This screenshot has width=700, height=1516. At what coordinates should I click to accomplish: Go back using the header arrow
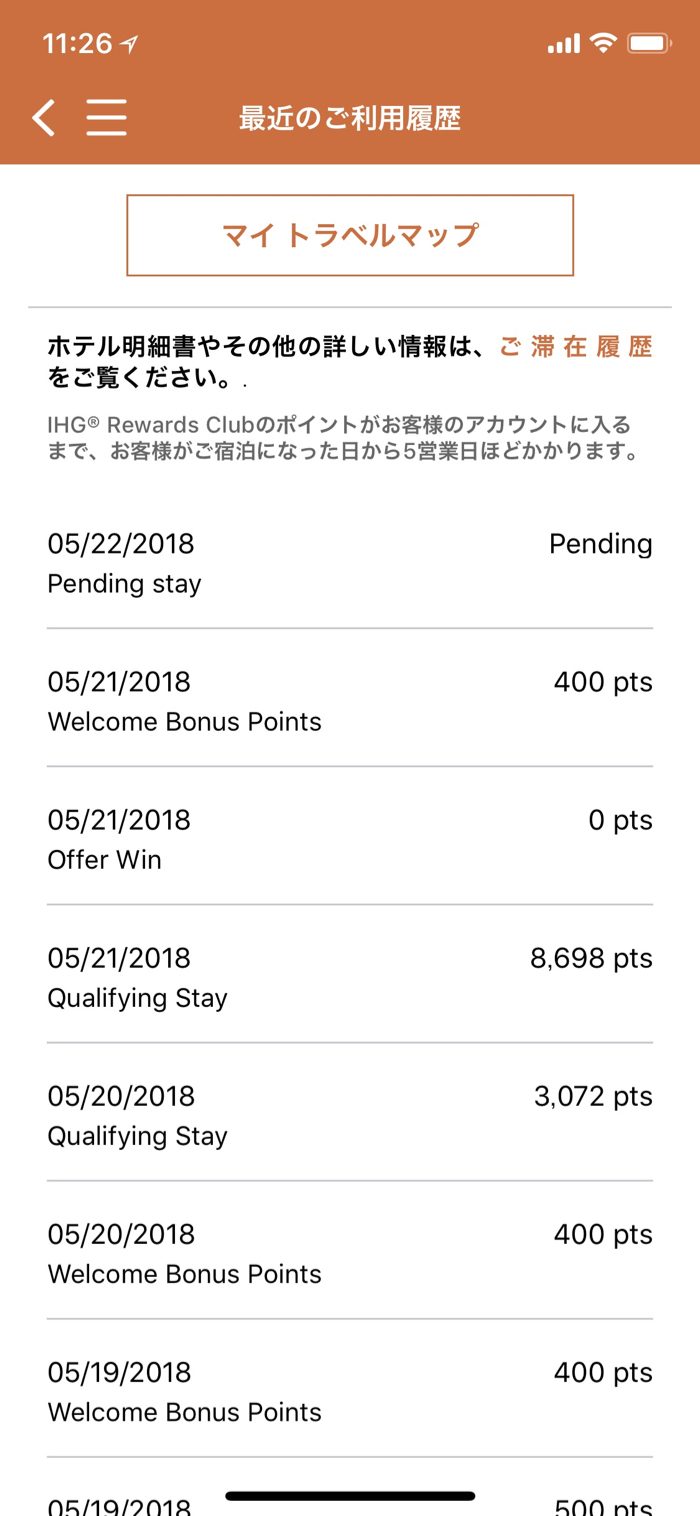tap(42, 118)
